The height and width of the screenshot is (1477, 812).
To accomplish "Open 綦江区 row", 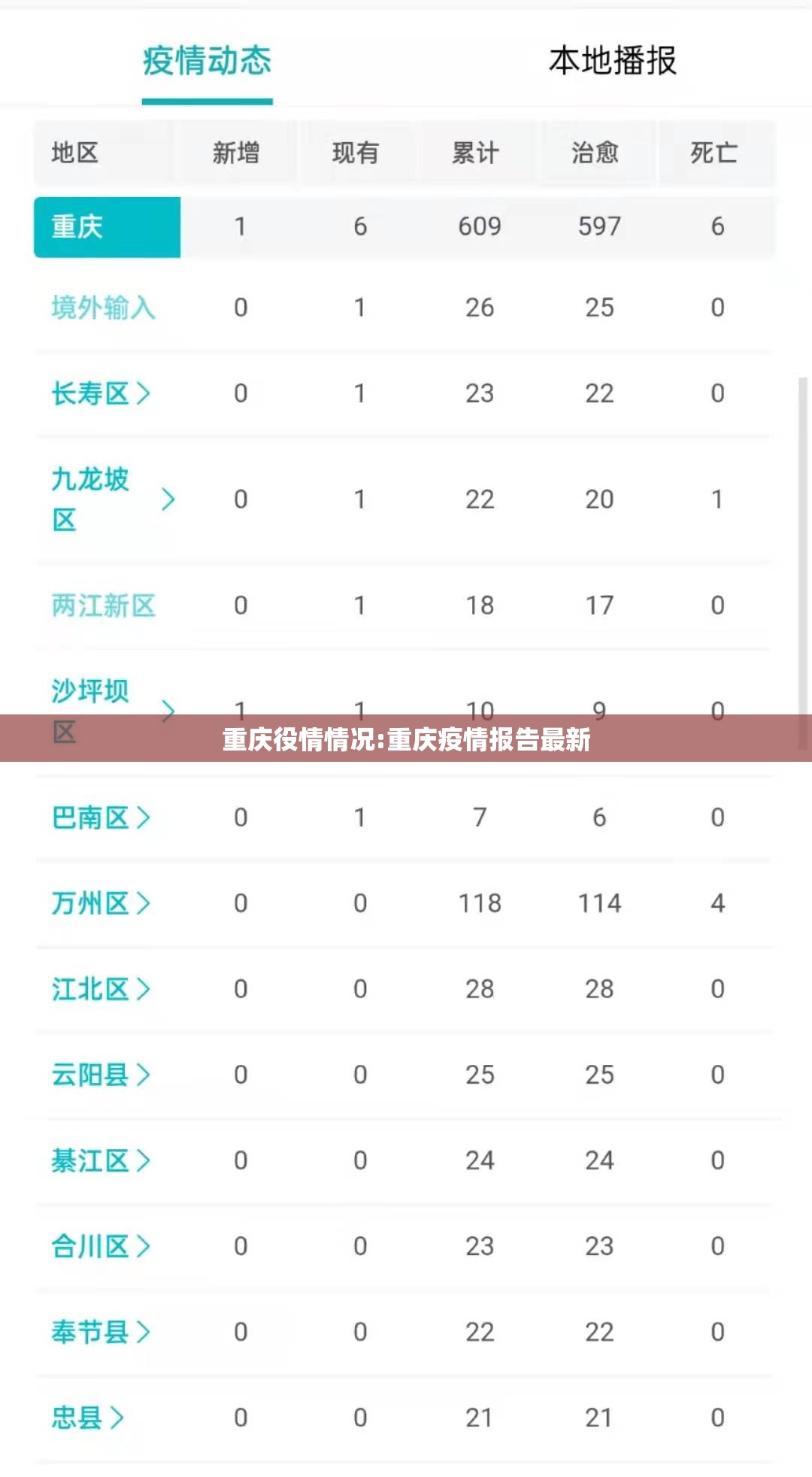I will [101, 1160].
